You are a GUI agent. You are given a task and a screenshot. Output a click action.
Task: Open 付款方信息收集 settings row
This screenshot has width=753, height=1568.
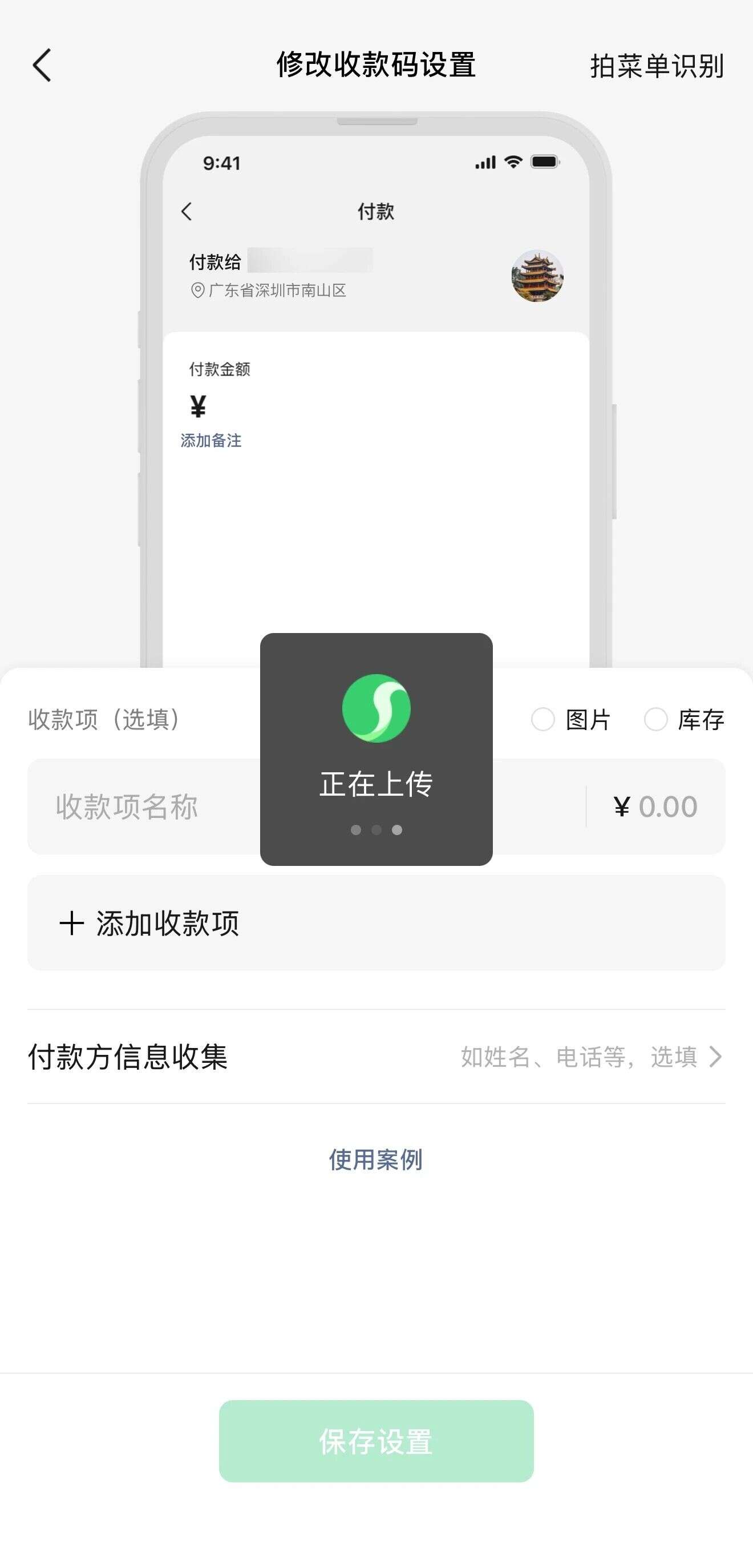376,1057
